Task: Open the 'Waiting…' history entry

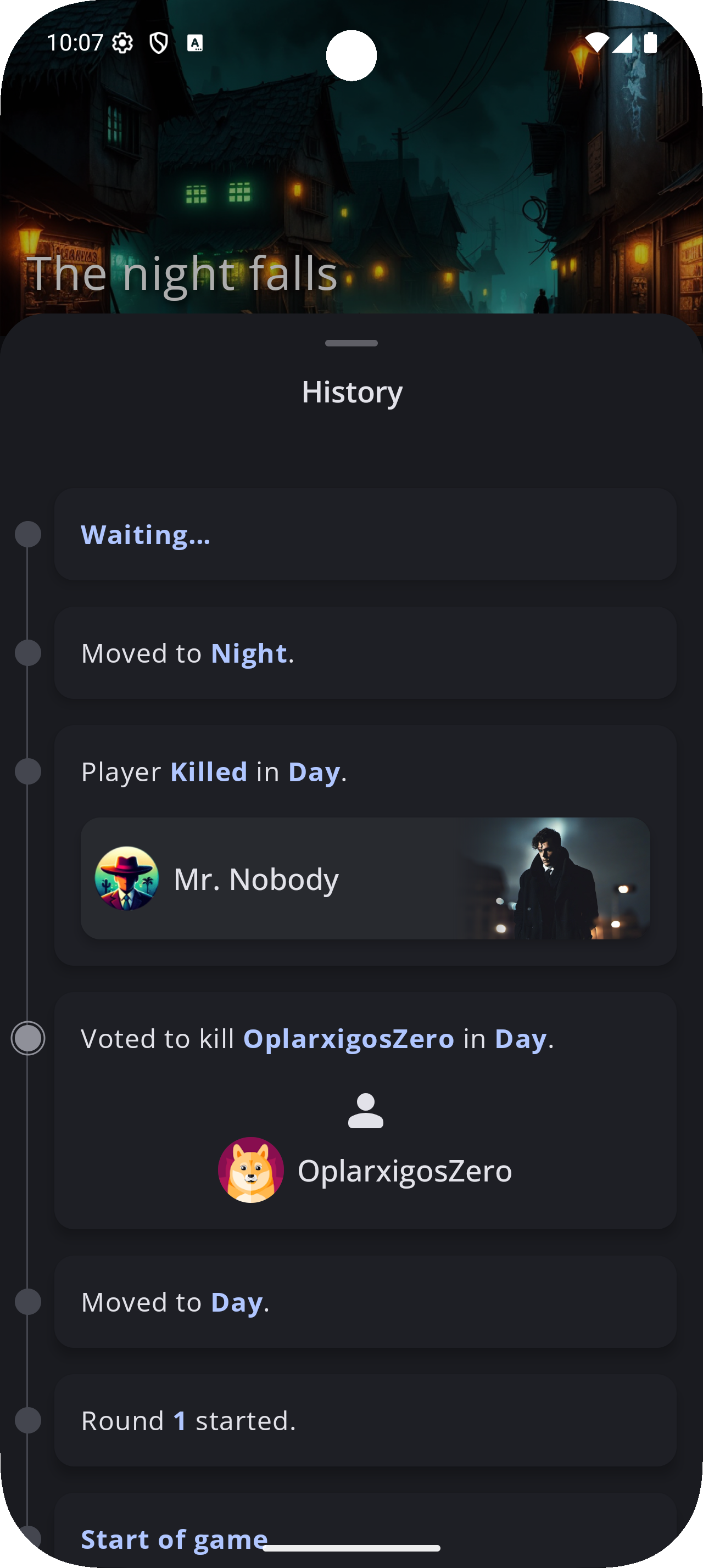Action: [365, 534]
